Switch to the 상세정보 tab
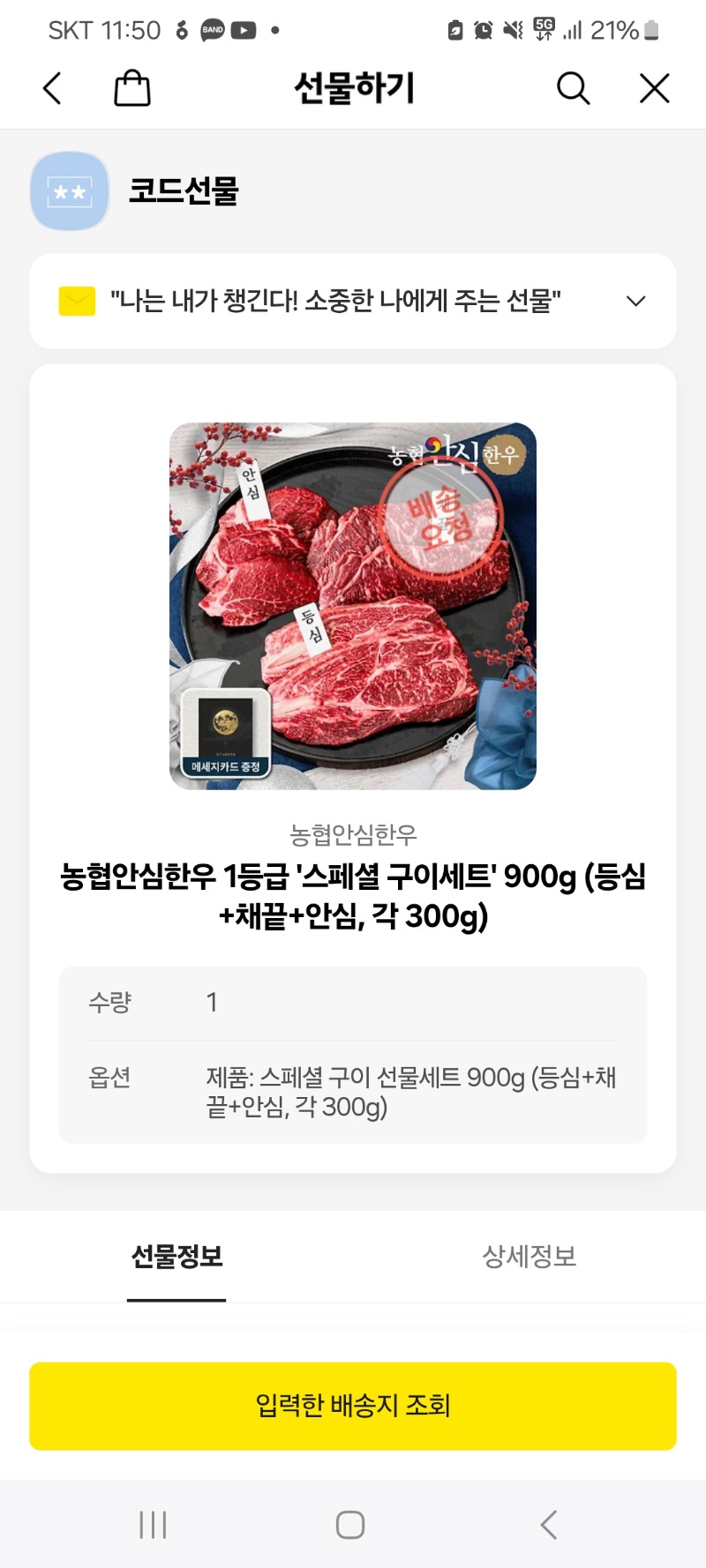This screenshot has width=706, height=1568. (529, 1256)
